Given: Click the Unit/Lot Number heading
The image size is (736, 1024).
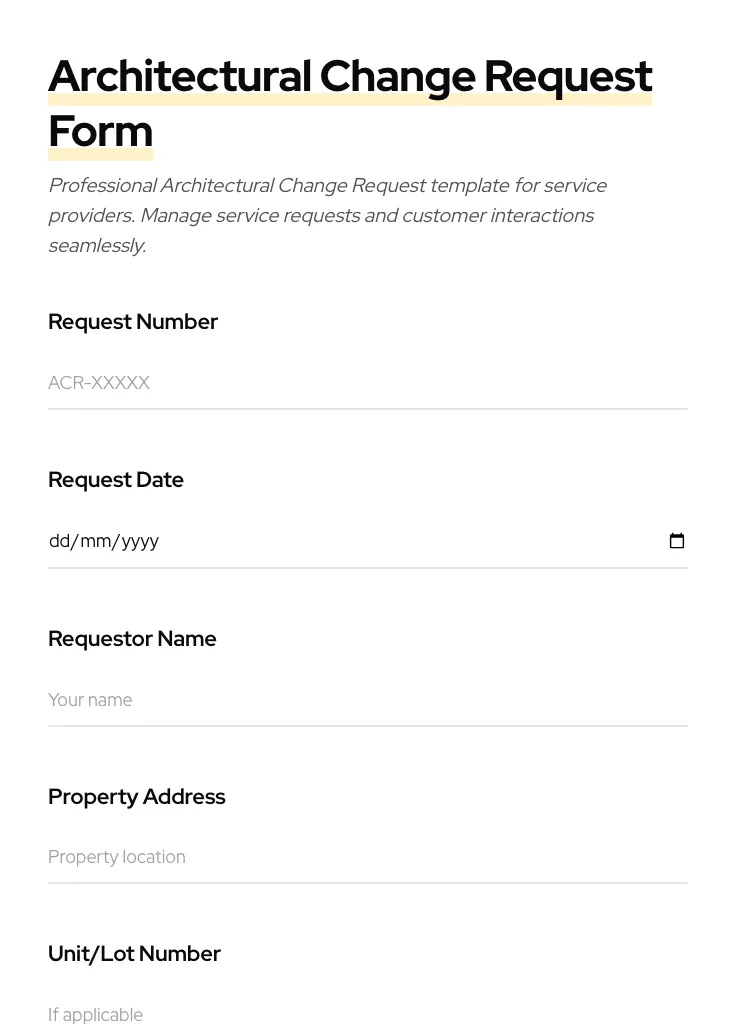Looking at the screenshot, I should [x=134, y=954].
